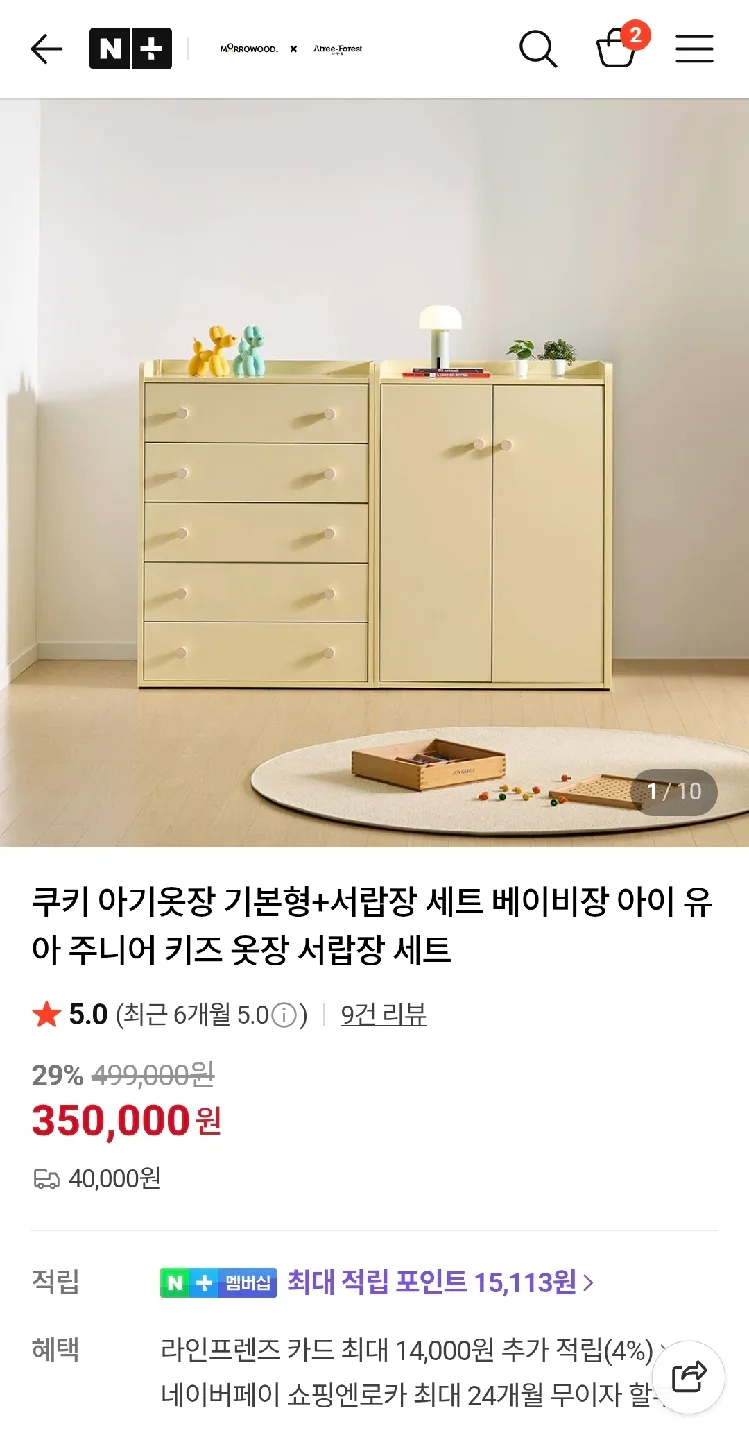Image resolution: width=749 pixels, height=1440 pixels.
Task: Visit the Morrowood brand store
Action: pos(250,49)
